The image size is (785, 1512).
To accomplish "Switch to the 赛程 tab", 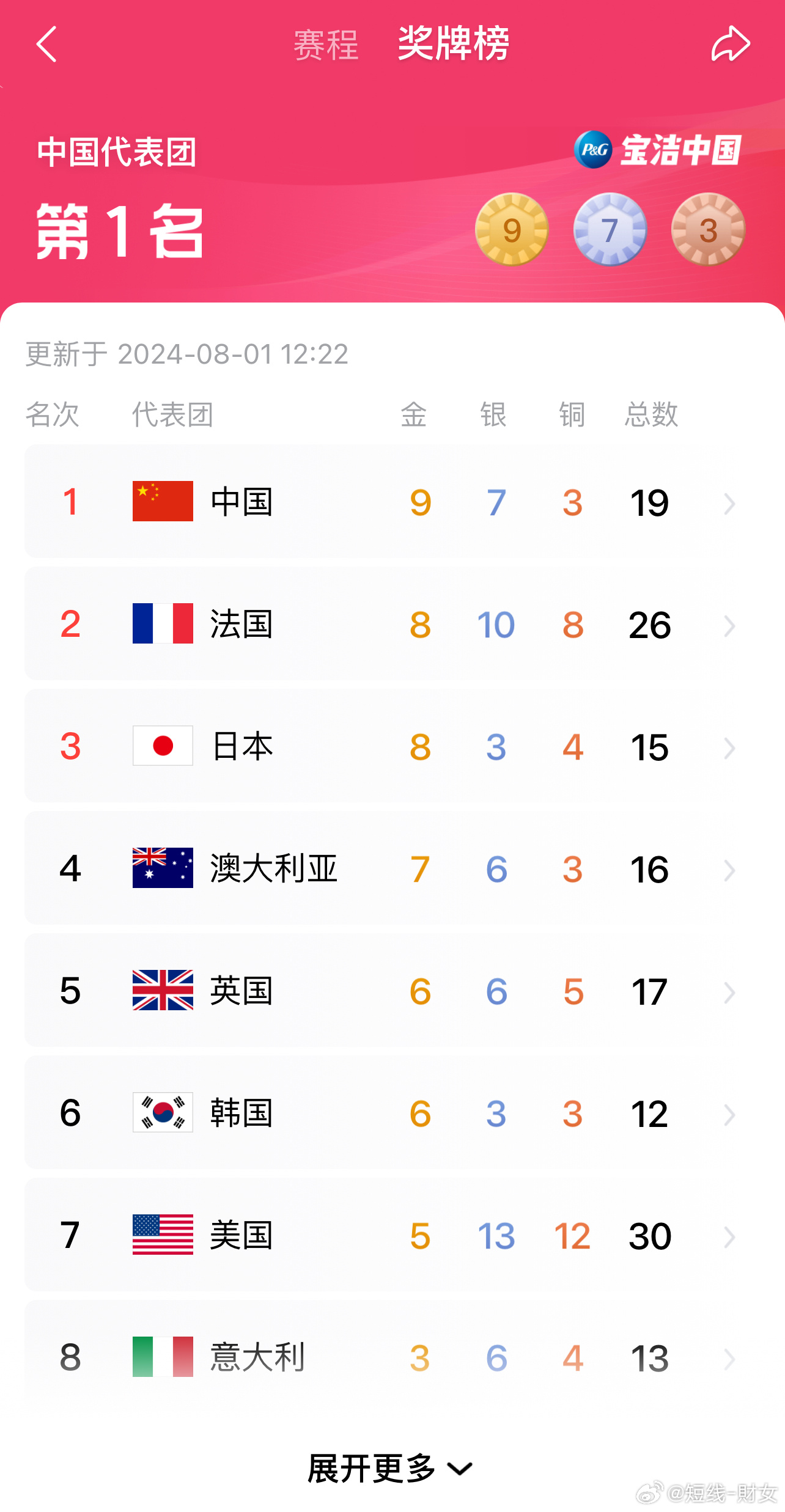I will (326, 45).
